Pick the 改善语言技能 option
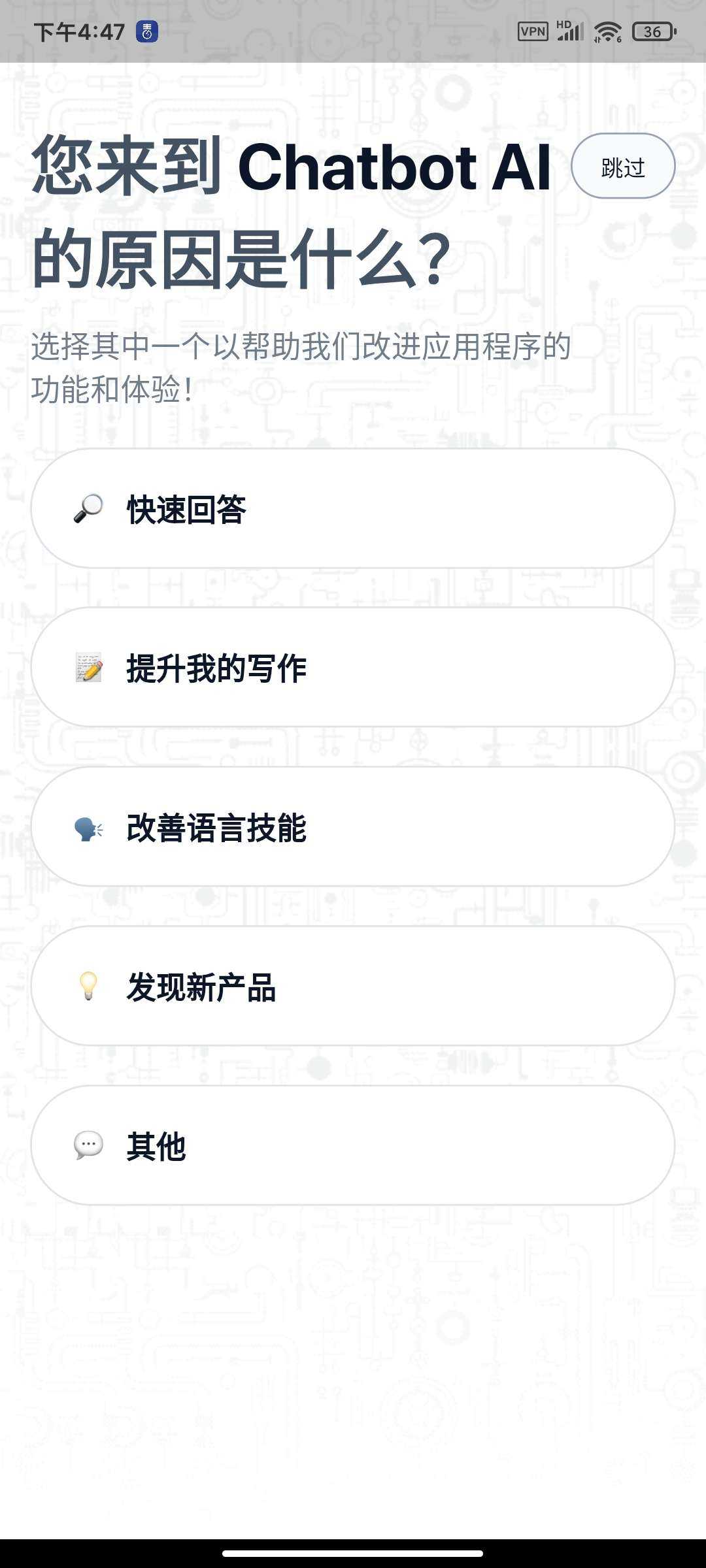This screenshot has height=1568, width=706. coord(353,826)
